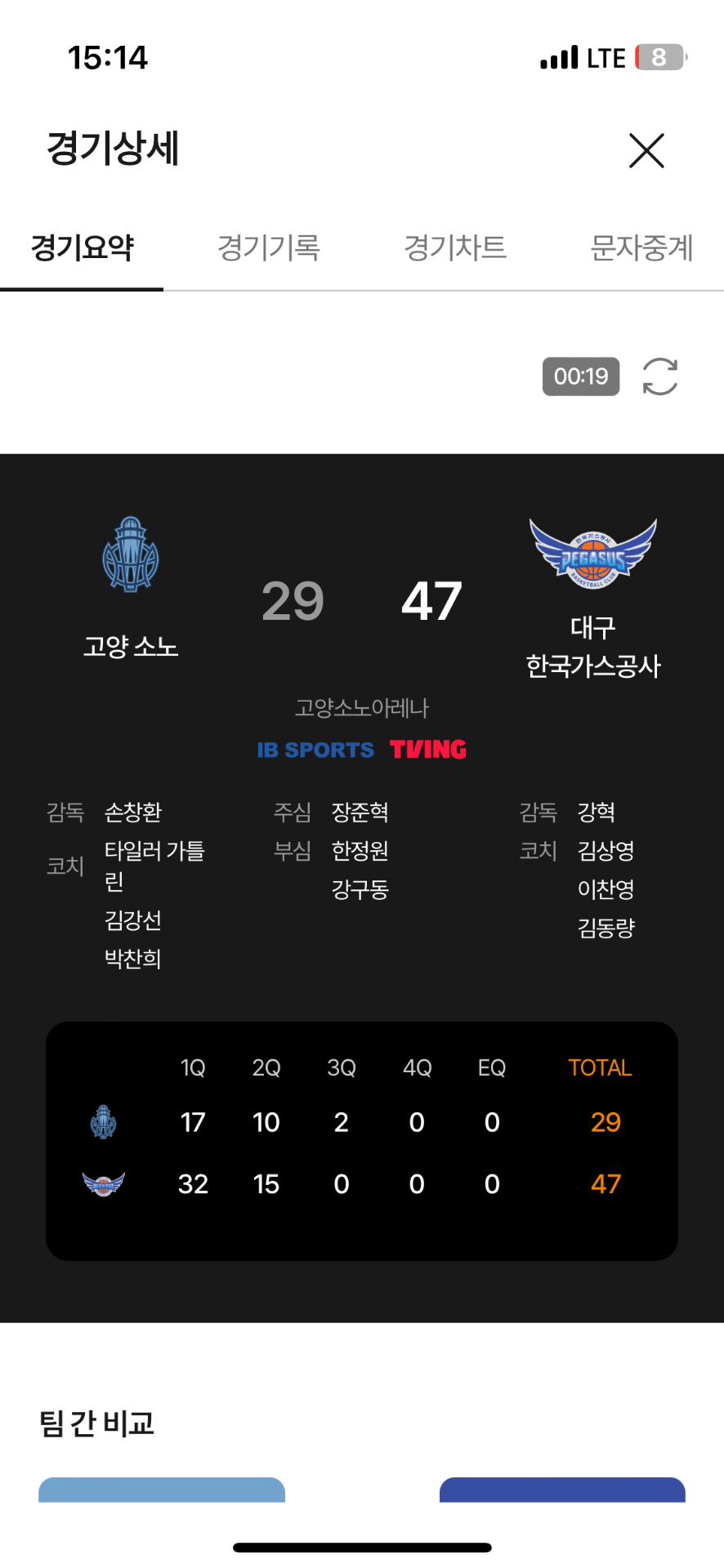Refresh the live score data
The image size is (724, 1568).
[659, 376]
